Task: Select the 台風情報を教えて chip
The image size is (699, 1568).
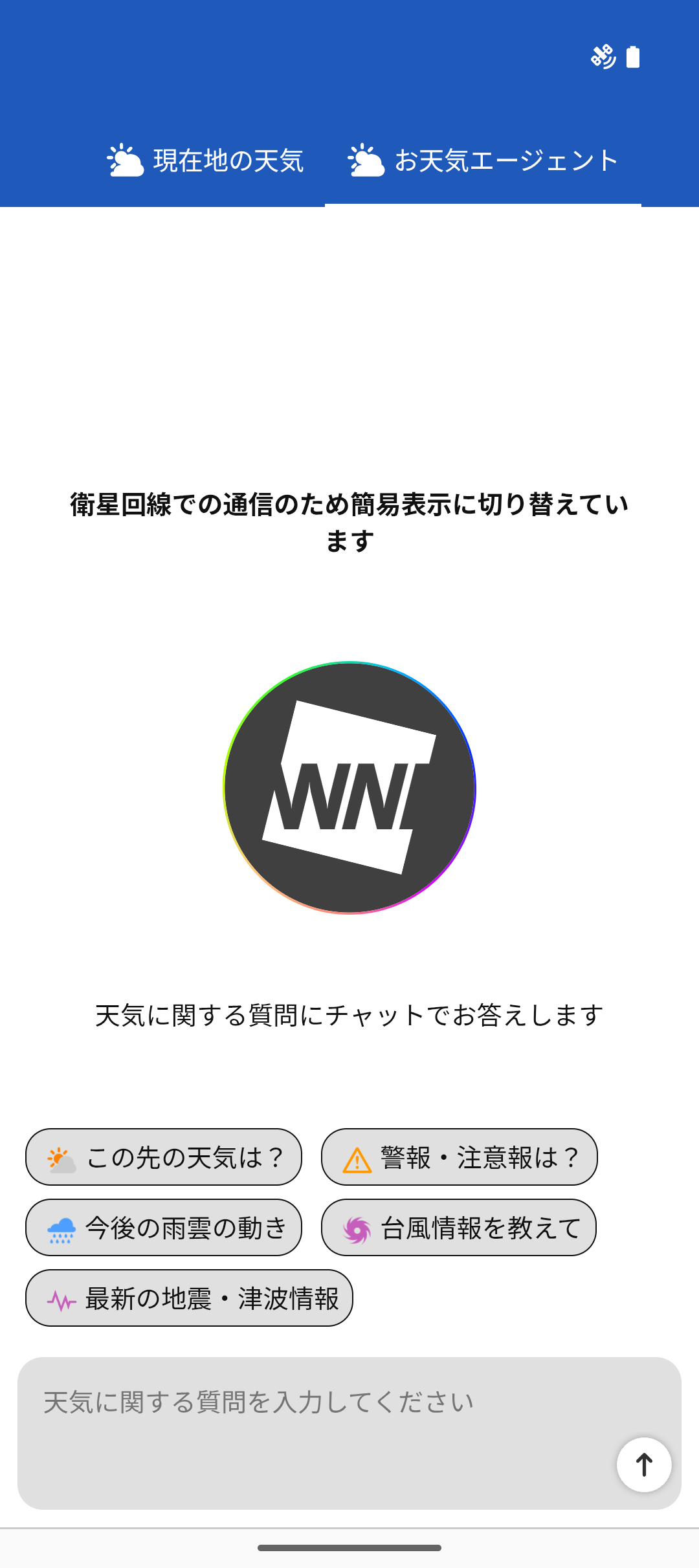Action: tap(459, 1228)
